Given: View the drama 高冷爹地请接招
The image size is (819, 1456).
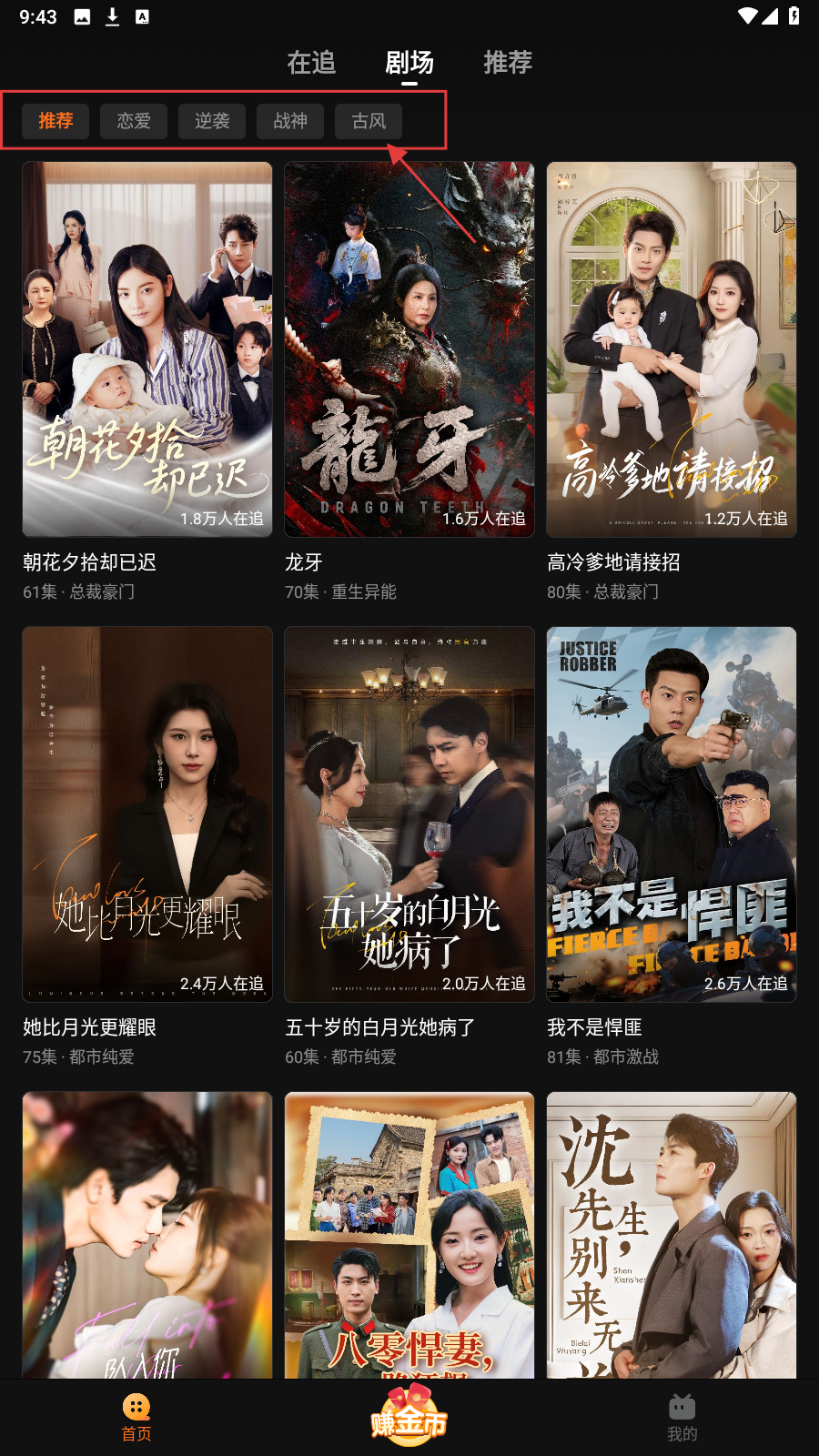Looking at the screenshot, I should coord(672,350).
